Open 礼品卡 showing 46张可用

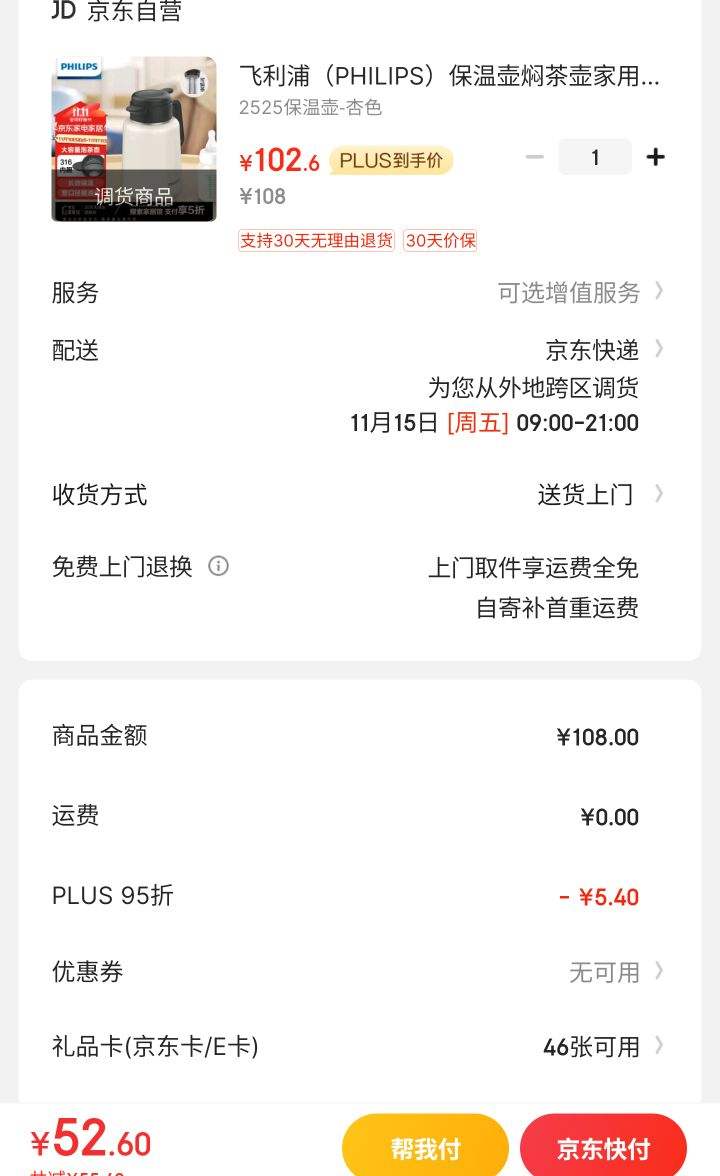click(600, 1048)
